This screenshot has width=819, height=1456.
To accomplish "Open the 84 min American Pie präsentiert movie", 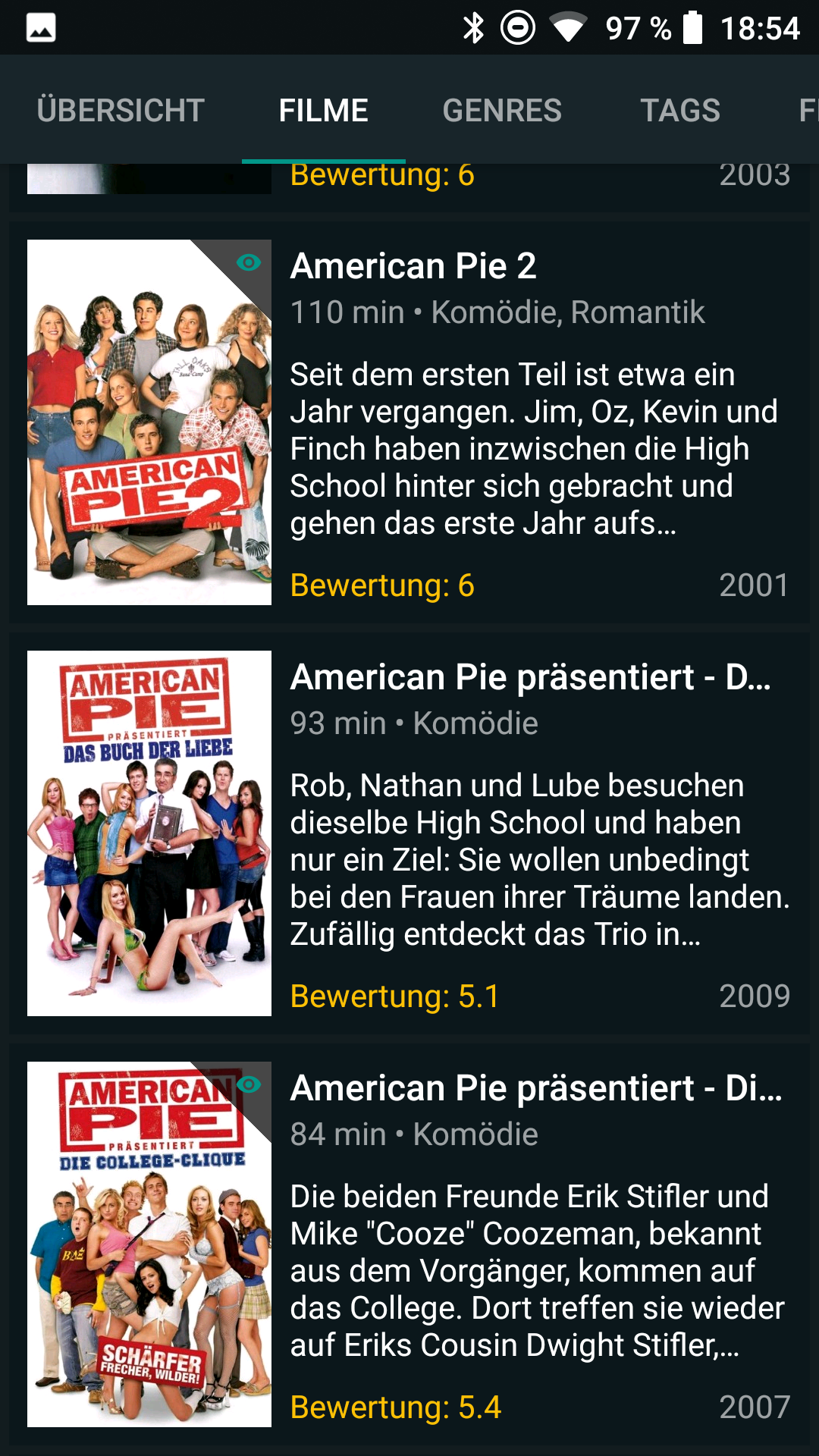I will 409,1244.
